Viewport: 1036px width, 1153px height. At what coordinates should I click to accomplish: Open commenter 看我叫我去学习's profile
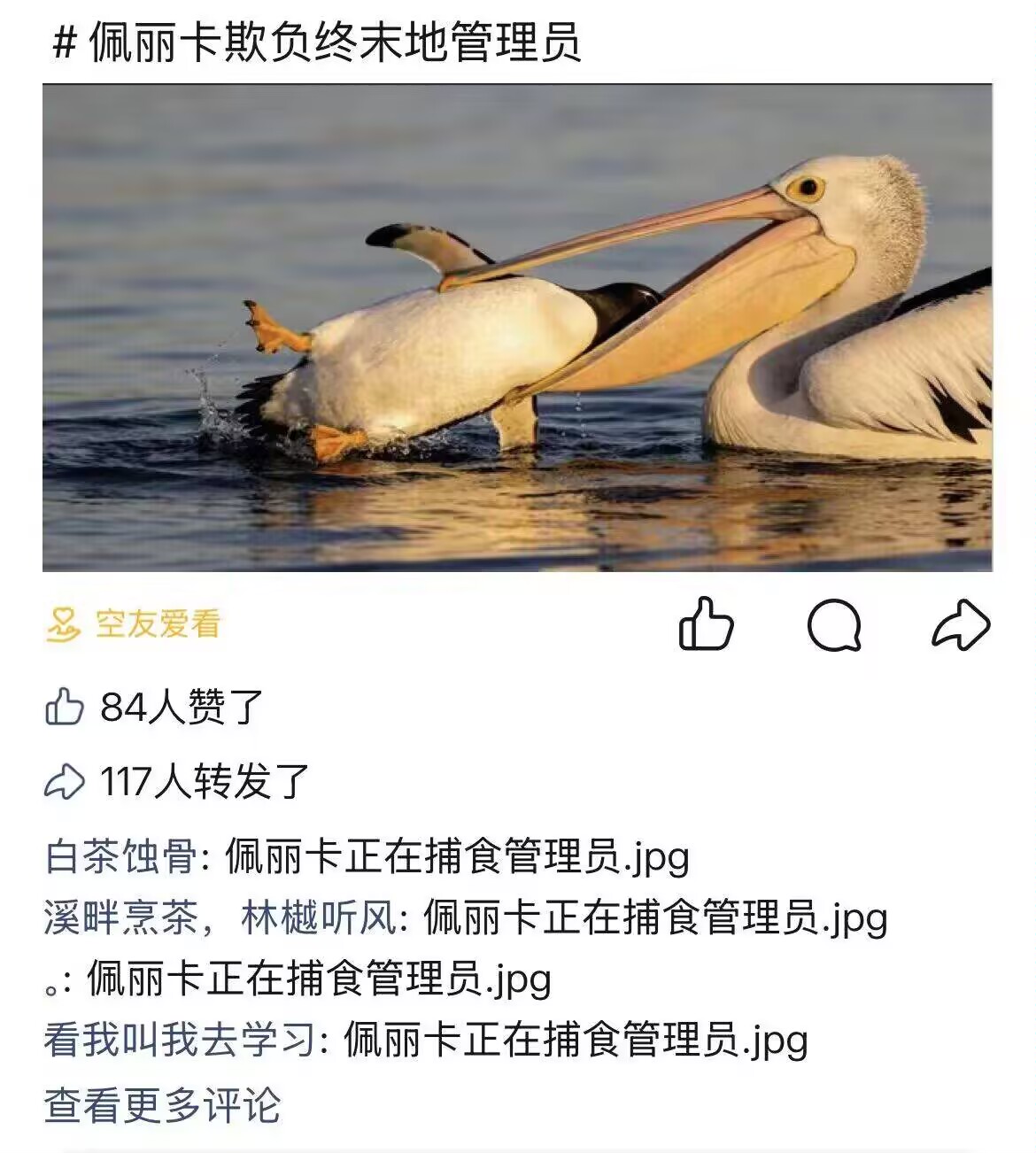pyautogui.click(x=180, y=1040)
